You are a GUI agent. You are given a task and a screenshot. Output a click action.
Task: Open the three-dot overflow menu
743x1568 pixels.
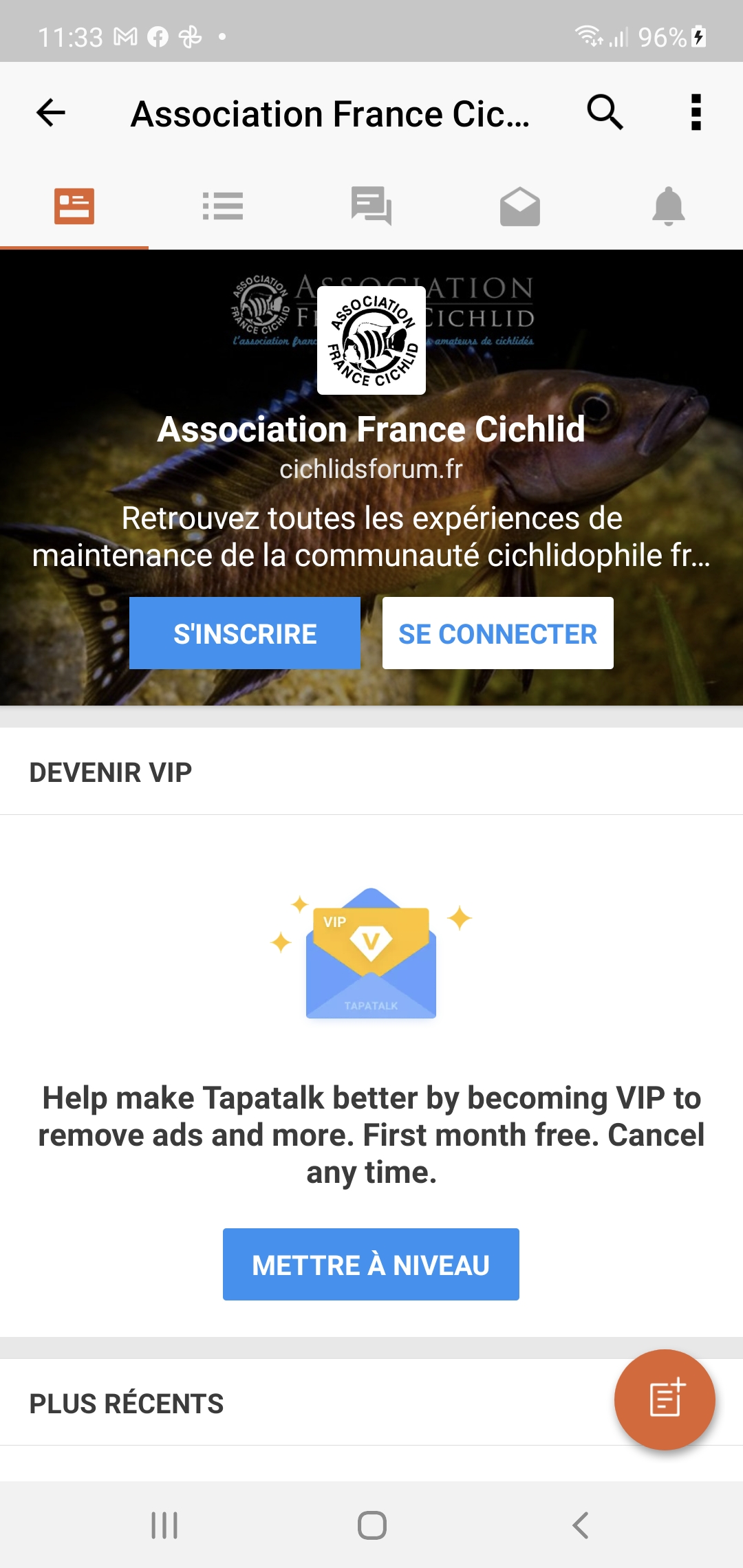click(696, 113)
